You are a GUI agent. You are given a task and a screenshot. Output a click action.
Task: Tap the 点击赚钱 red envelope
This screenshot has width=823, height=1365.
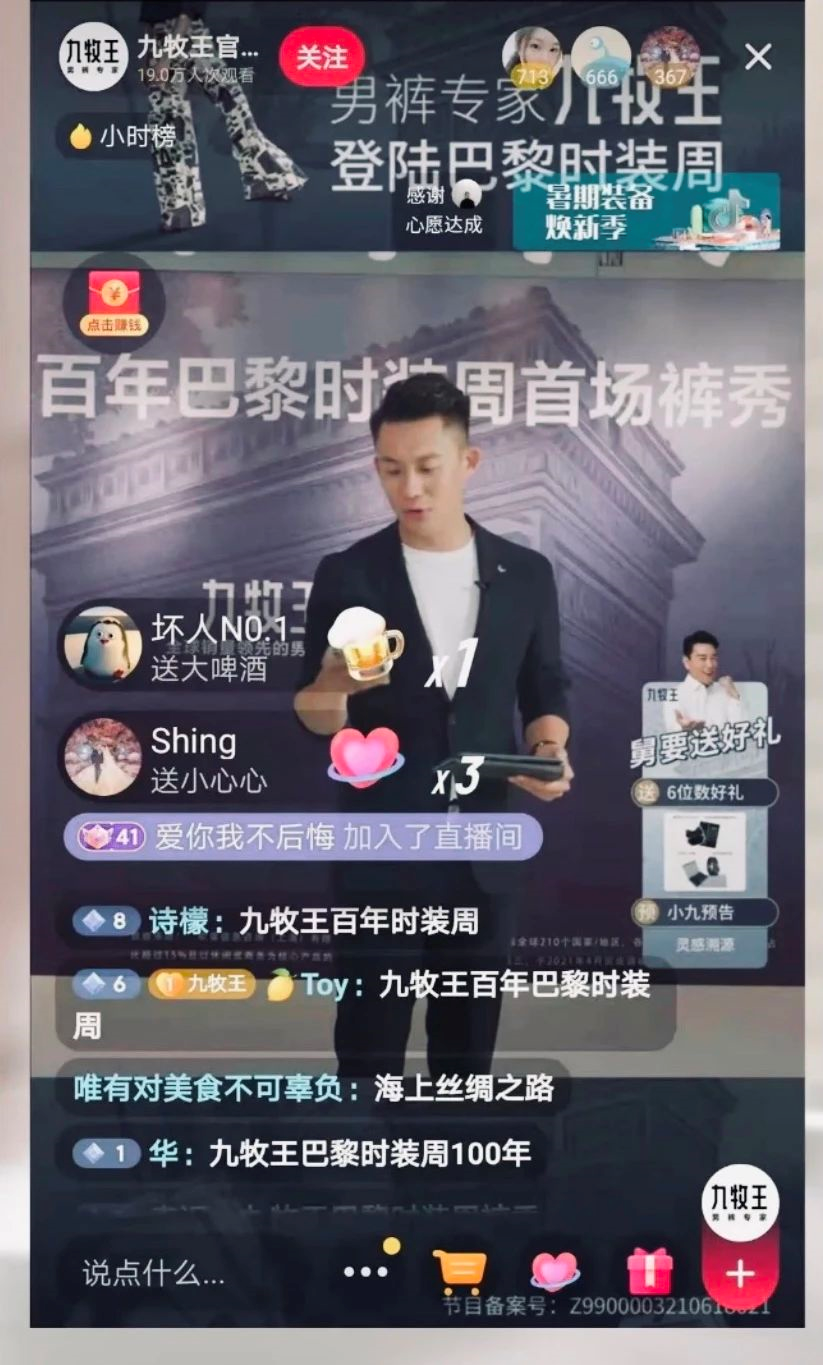[x=113, y=302]
